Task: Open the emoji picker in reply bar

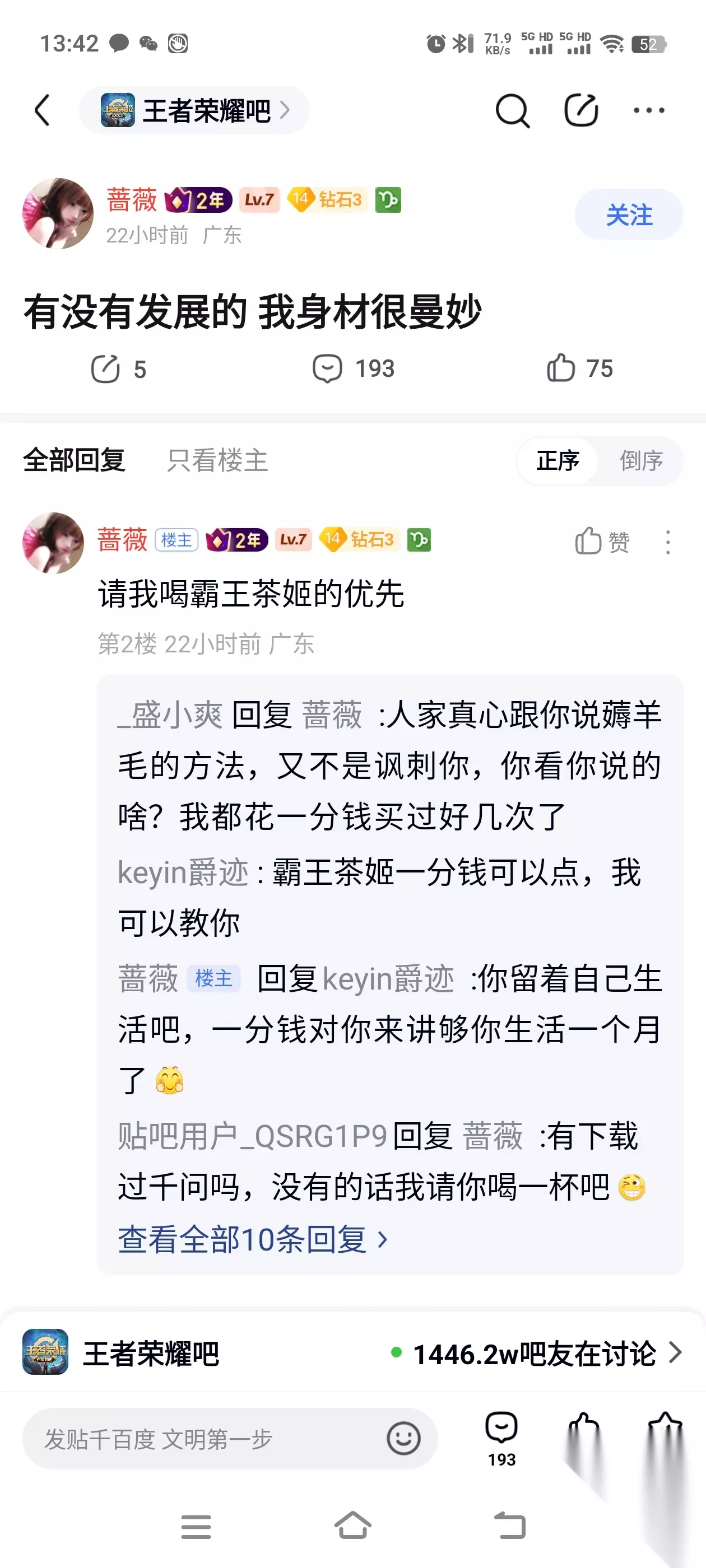Action: click(x=403, y=1438)
